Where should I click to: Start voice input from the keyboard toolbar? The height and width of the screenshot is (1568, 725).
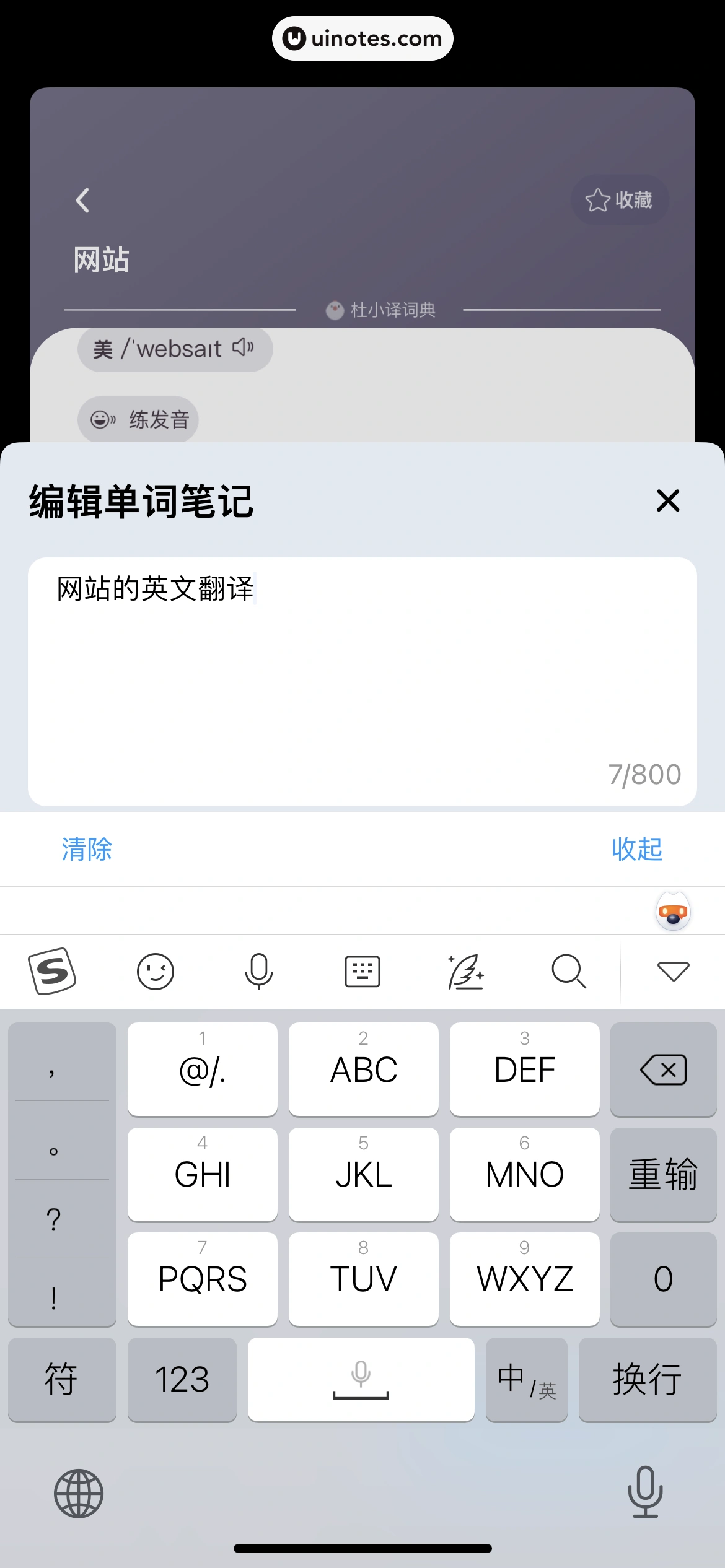tap(259, 971)
